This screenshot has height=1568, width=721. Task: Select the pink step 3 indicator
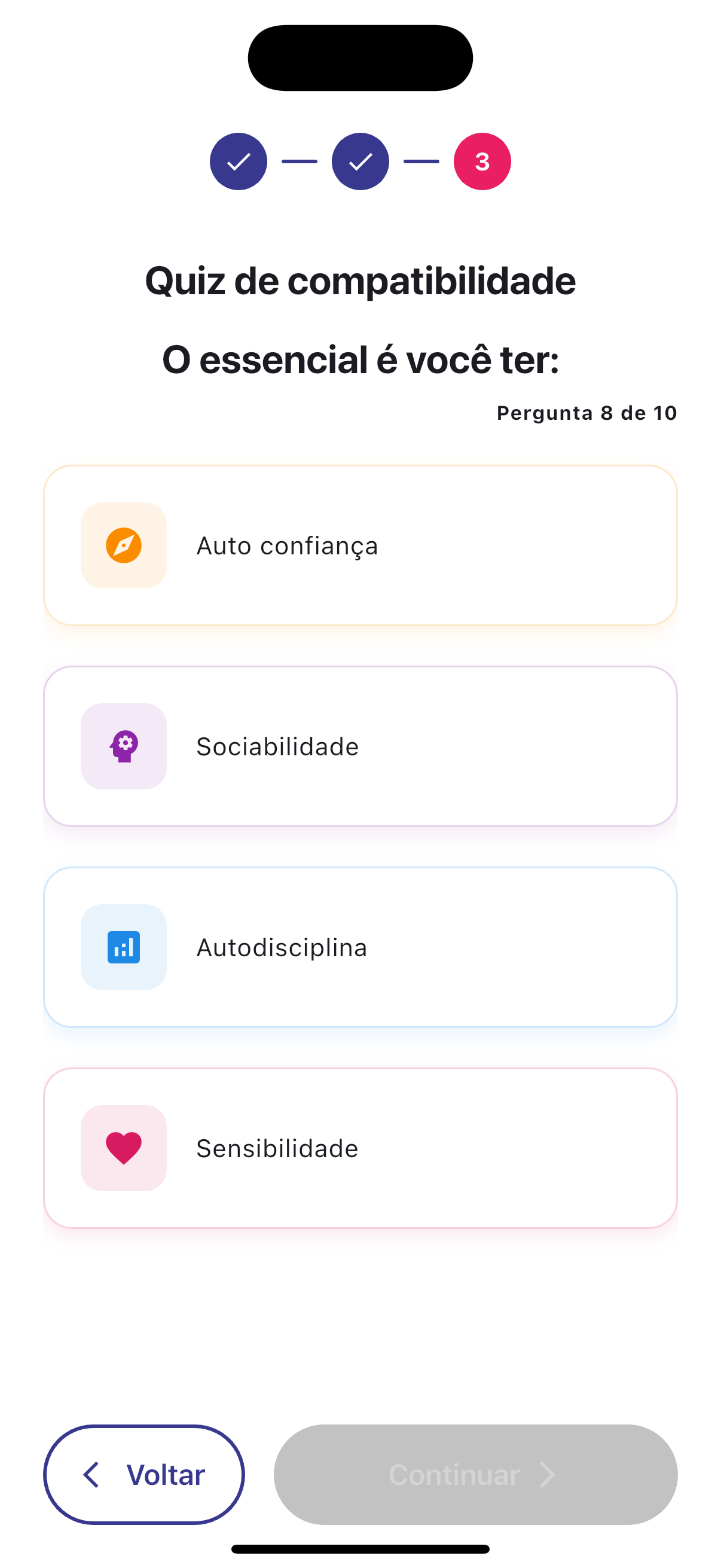[482, 161]
